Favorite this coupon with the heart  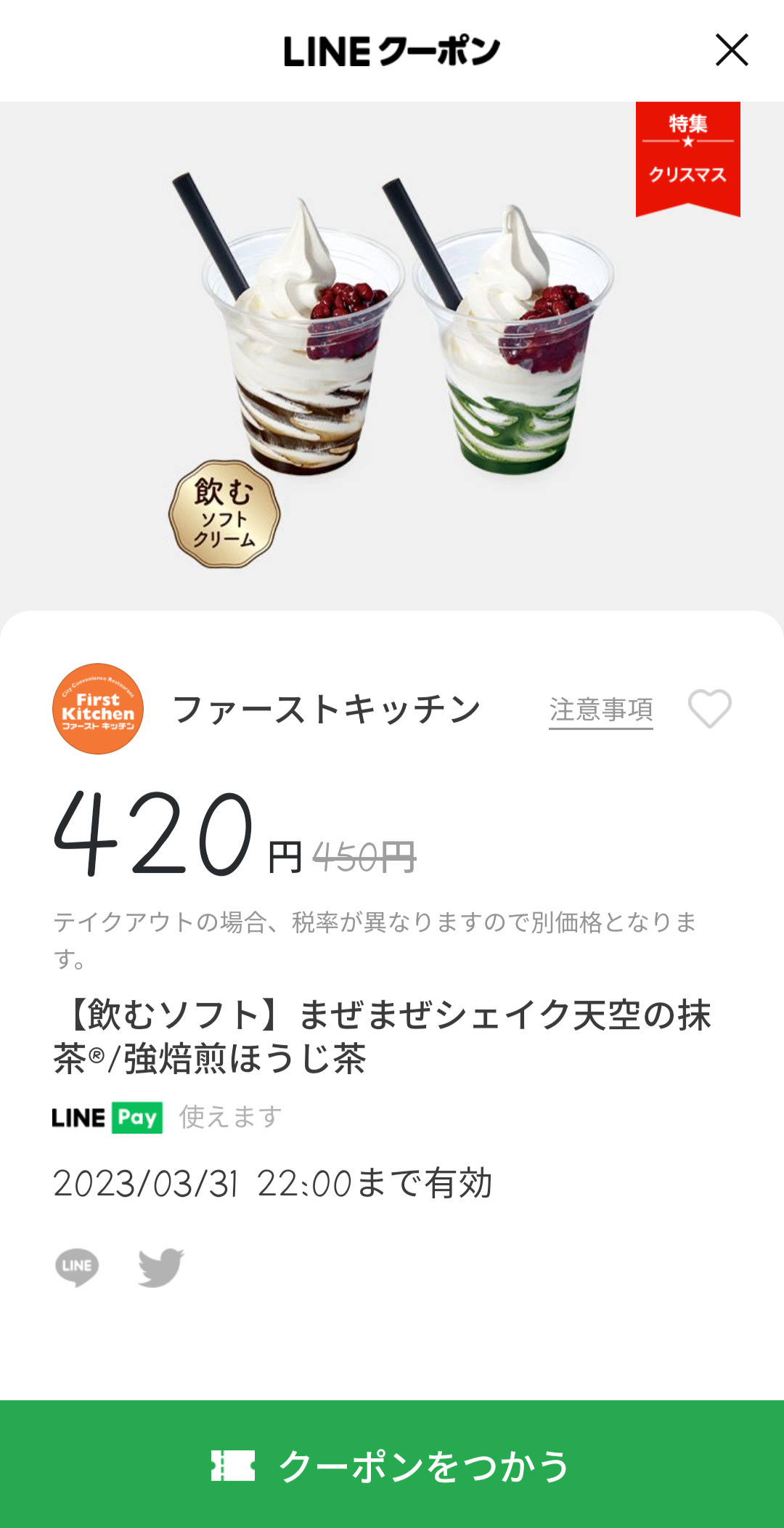(x=709, y=708)
